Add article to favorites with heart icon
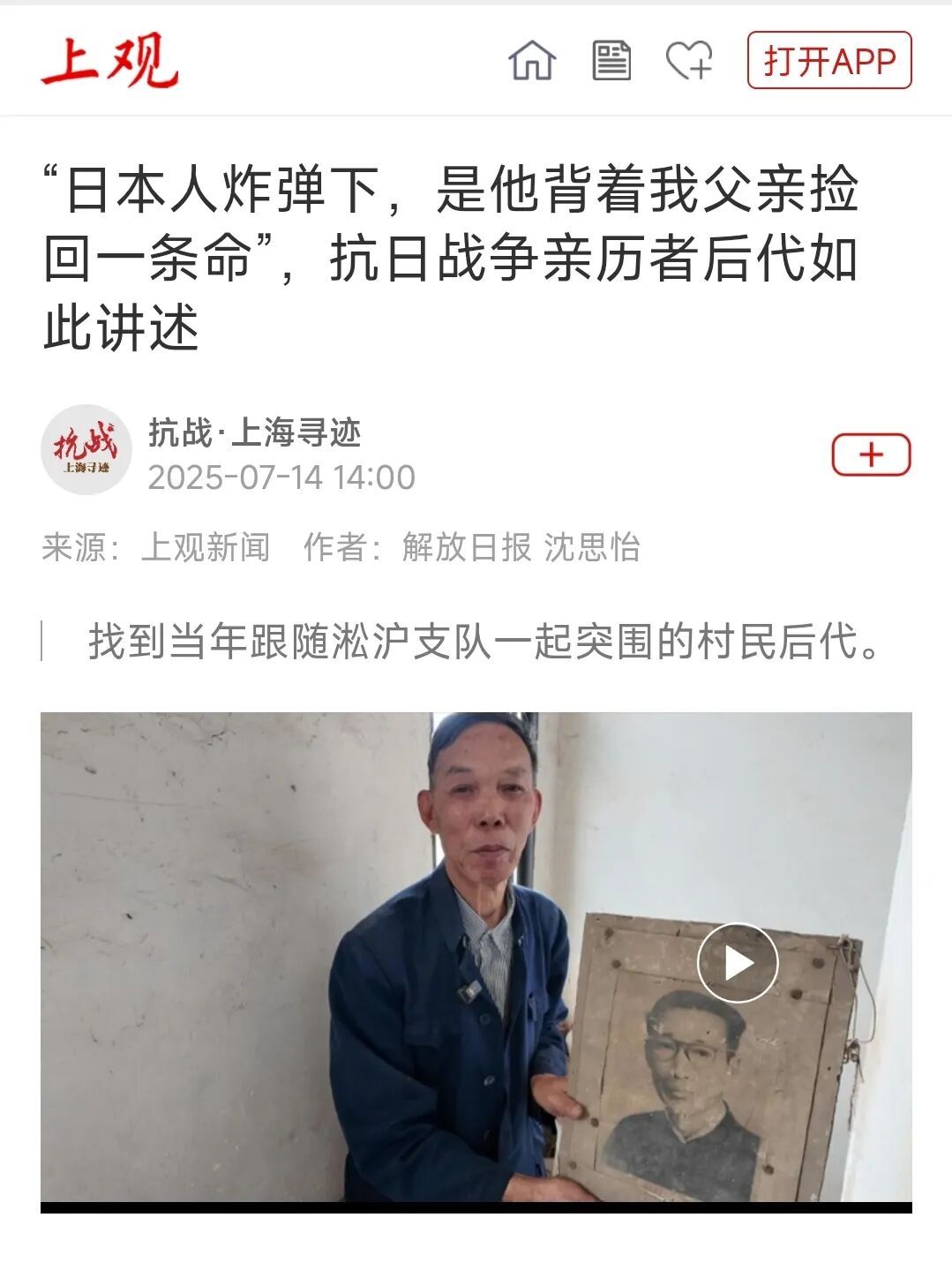 click(689, 61)
